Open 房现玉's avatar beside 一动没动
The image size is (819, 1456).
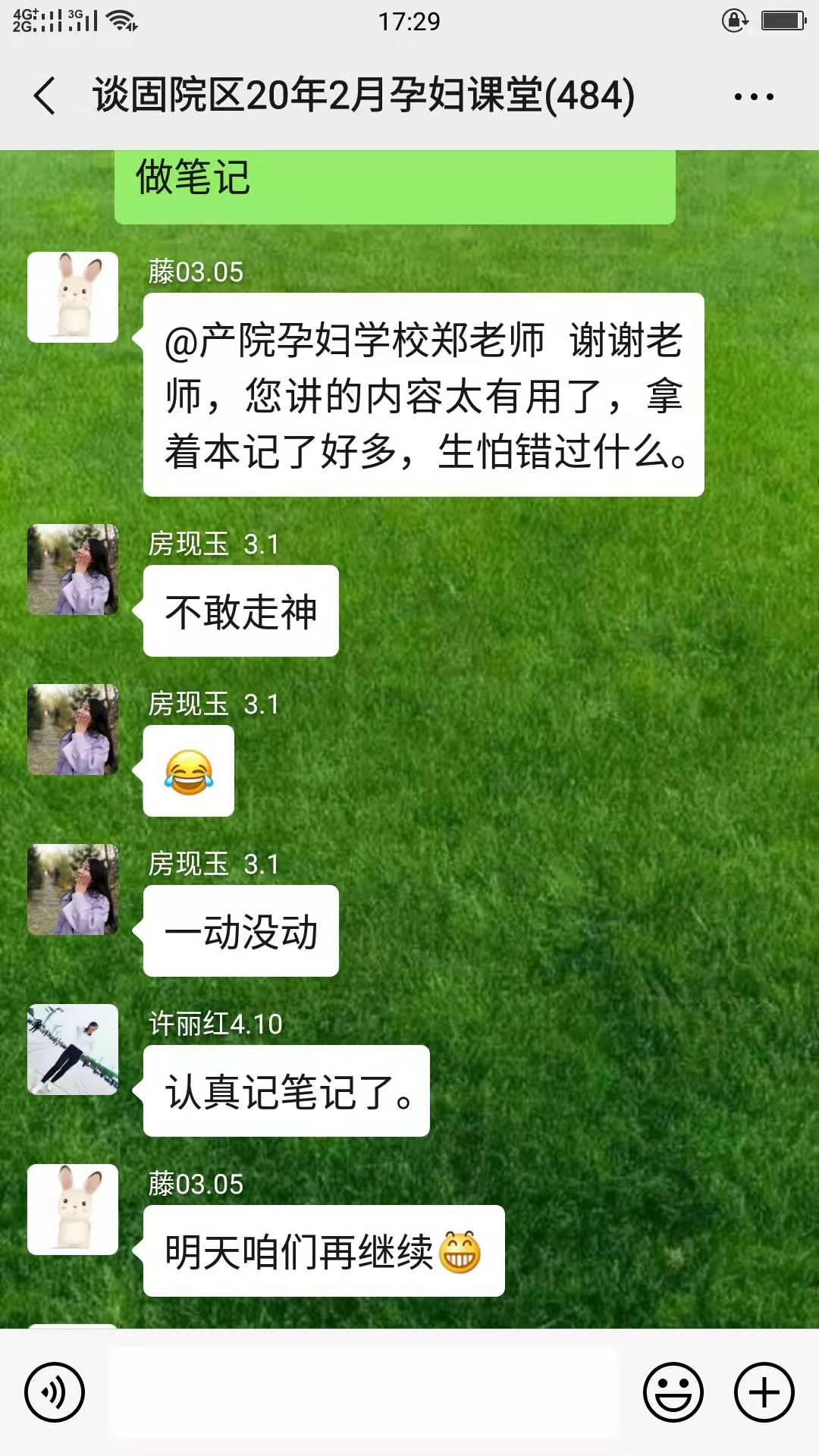tap(73, 890)
